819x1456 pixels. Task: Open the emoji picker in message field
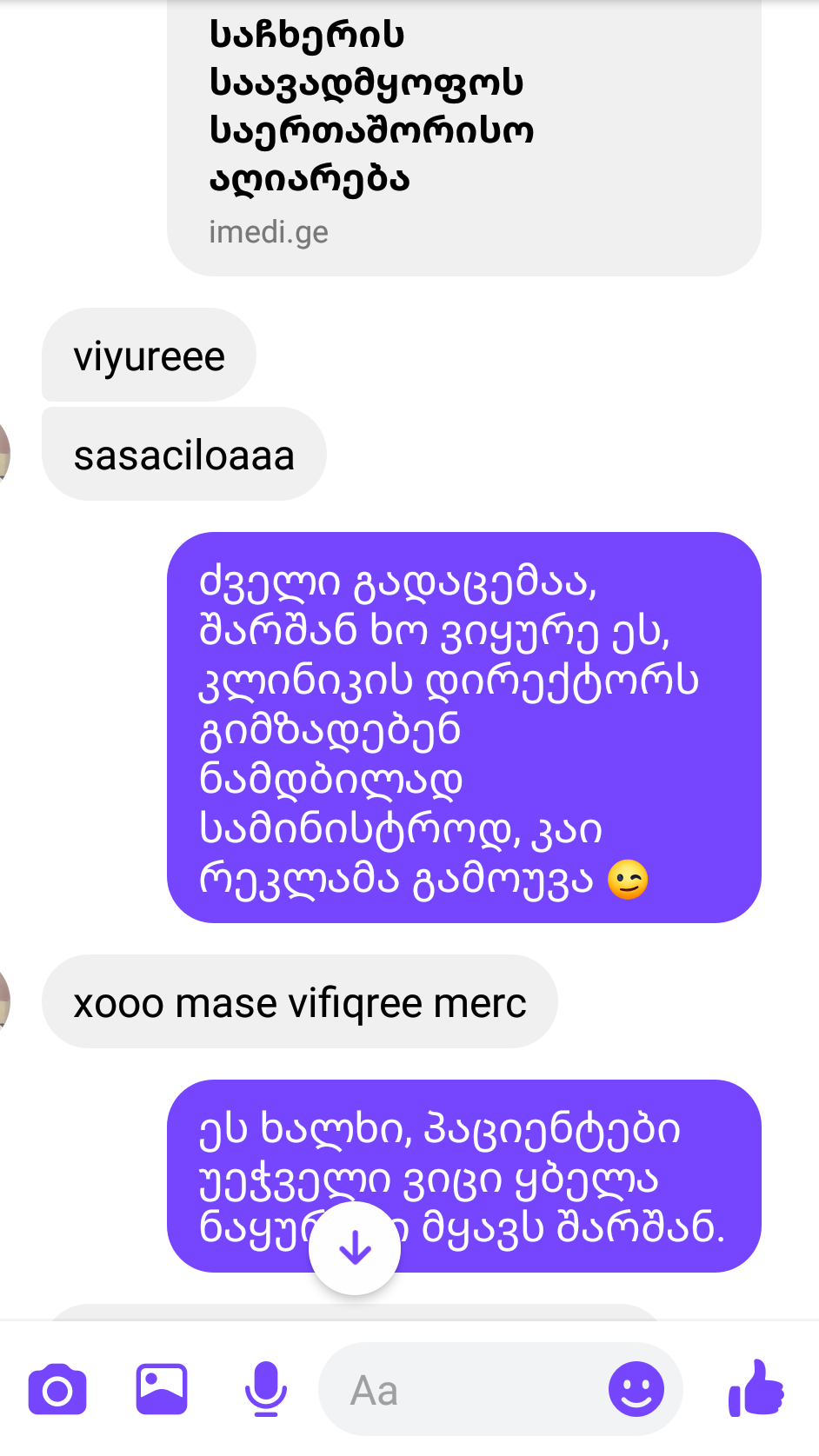pos(636,1389)
